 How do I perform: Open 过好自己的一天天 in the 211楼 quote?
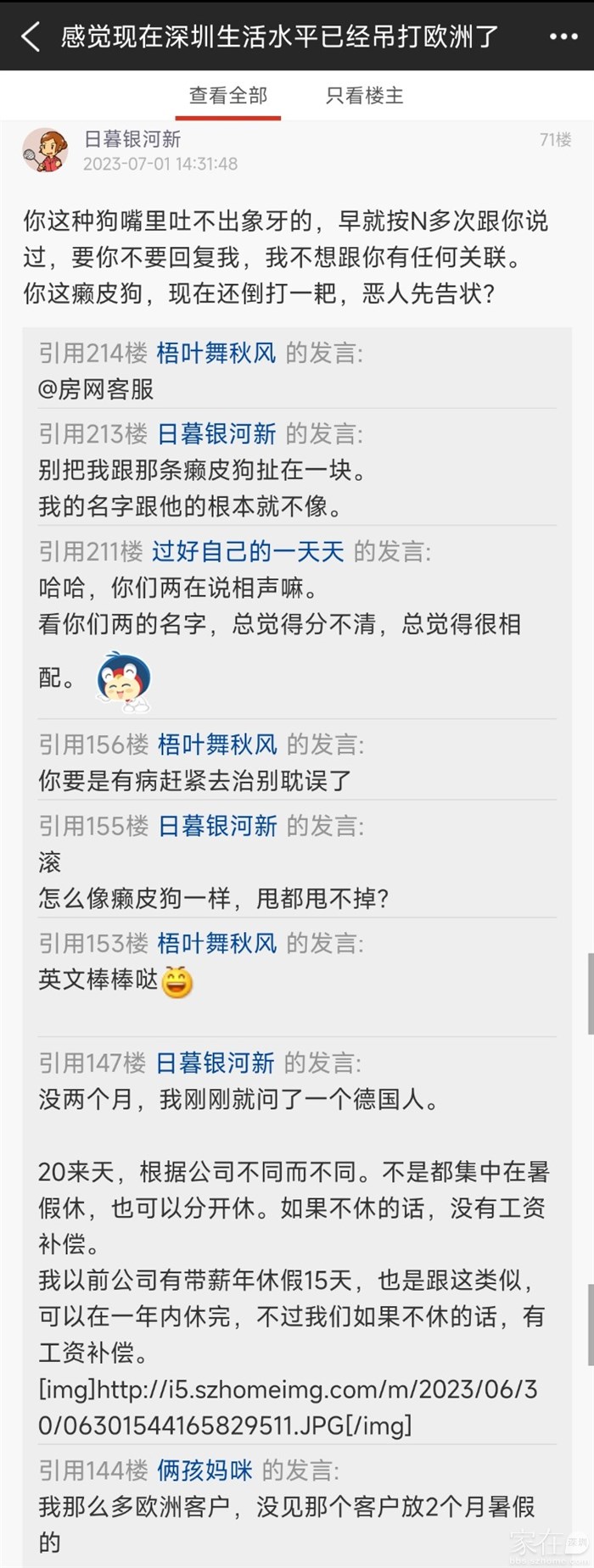pos(248,552)
